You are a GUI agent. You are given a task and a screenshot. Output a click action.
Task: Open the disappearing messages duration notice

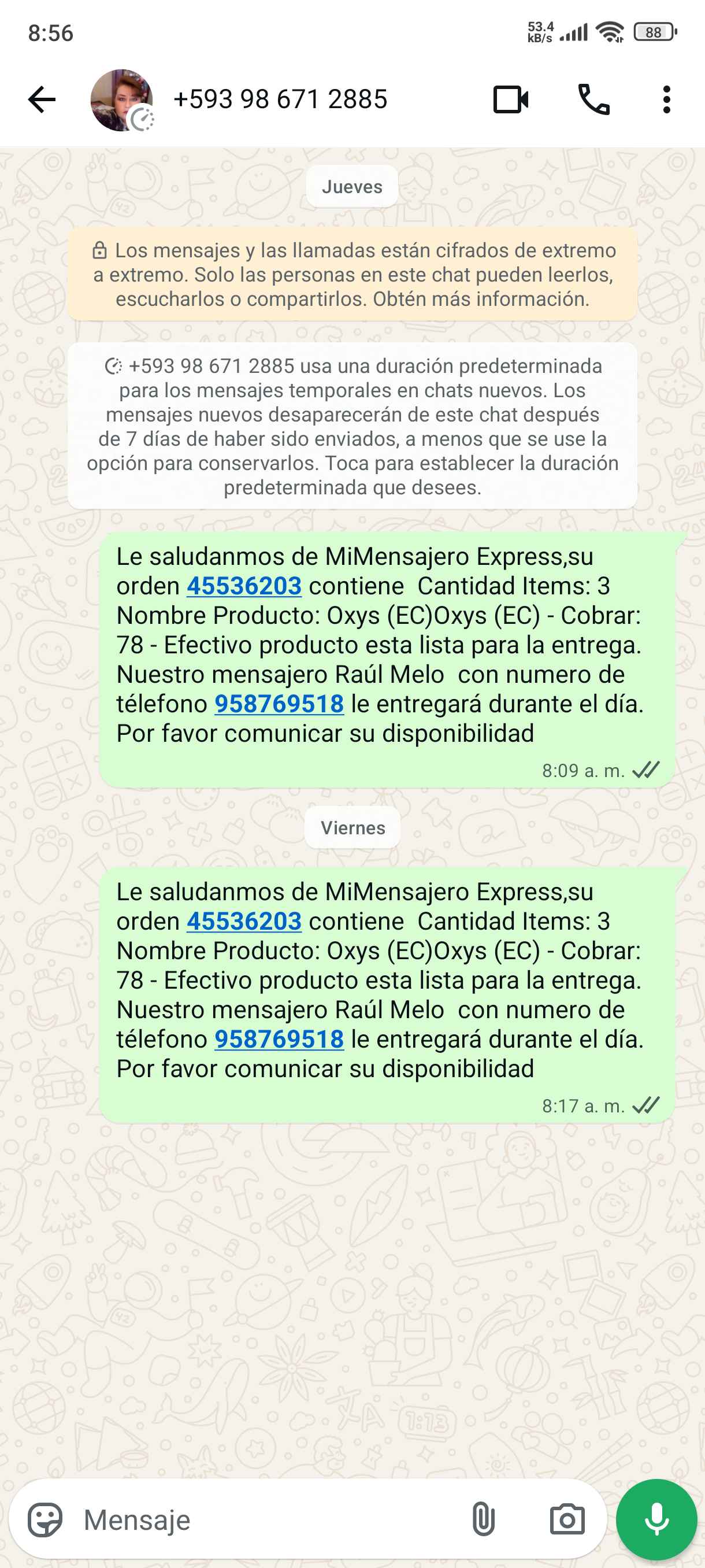pyautogui.click(x=352, y=426)
